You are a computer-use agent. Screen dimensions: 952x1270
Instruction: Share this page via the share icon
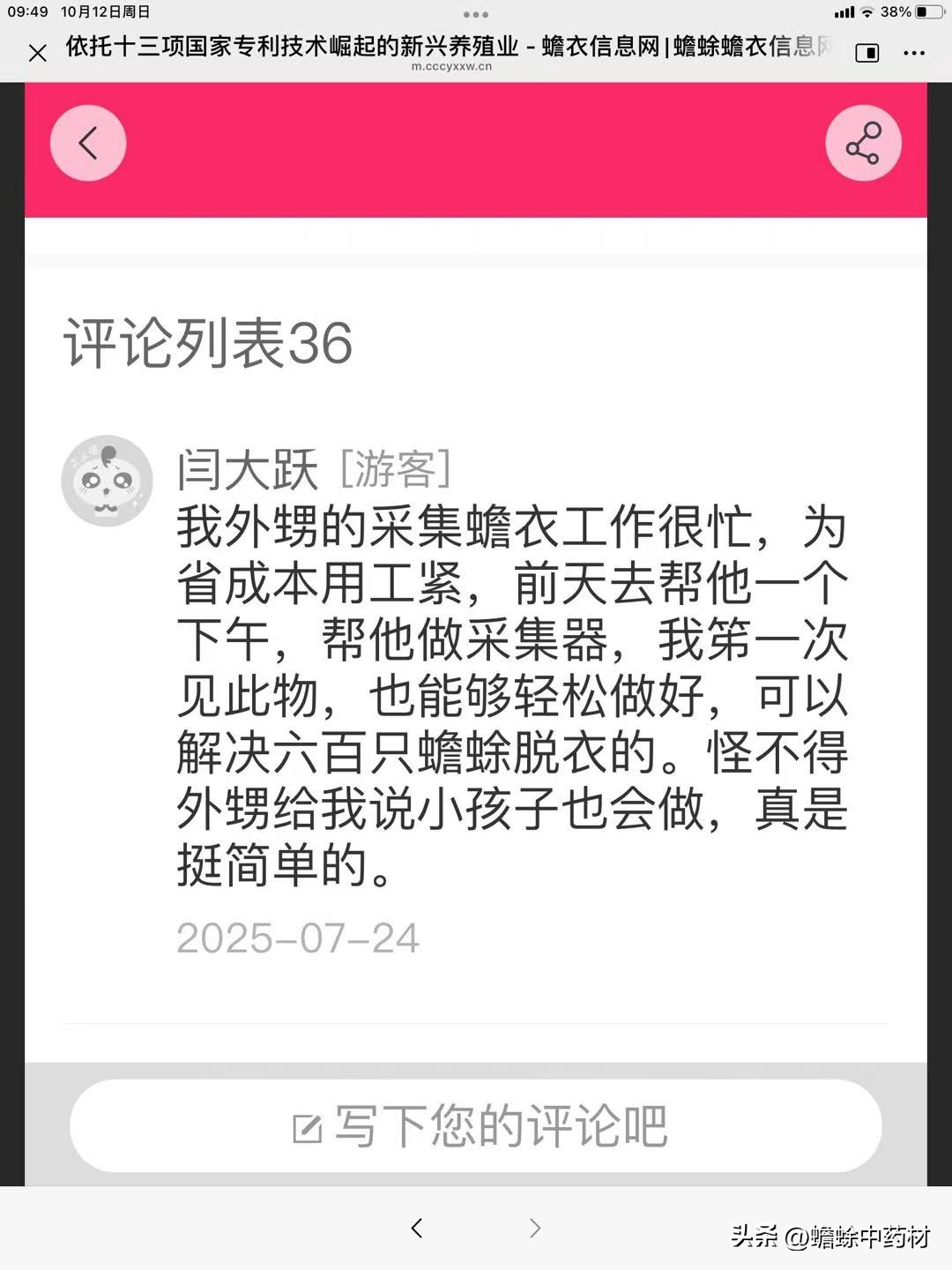(863, 143)
